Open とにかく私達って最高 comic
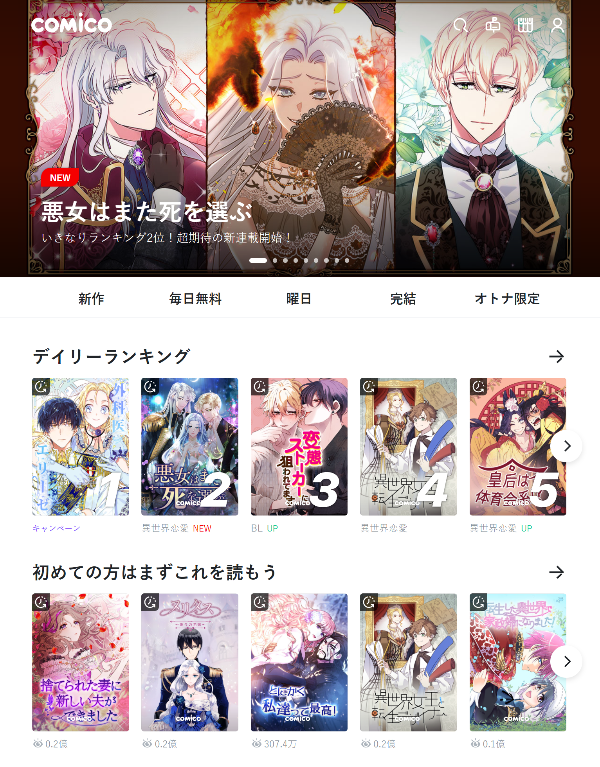This screenshot has width=600, height=767. 299,662
